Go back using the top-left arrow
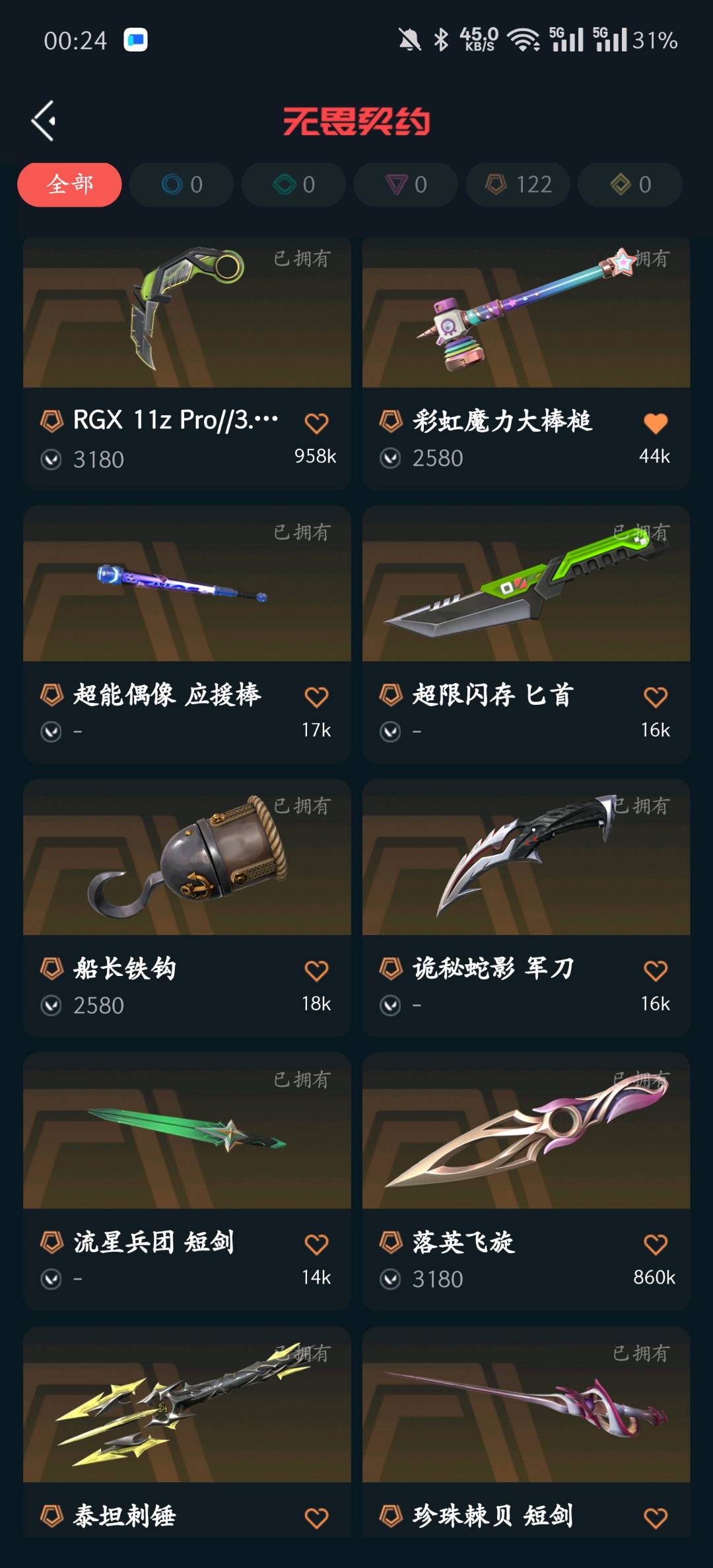713x1568 pixels. (44, 121)
